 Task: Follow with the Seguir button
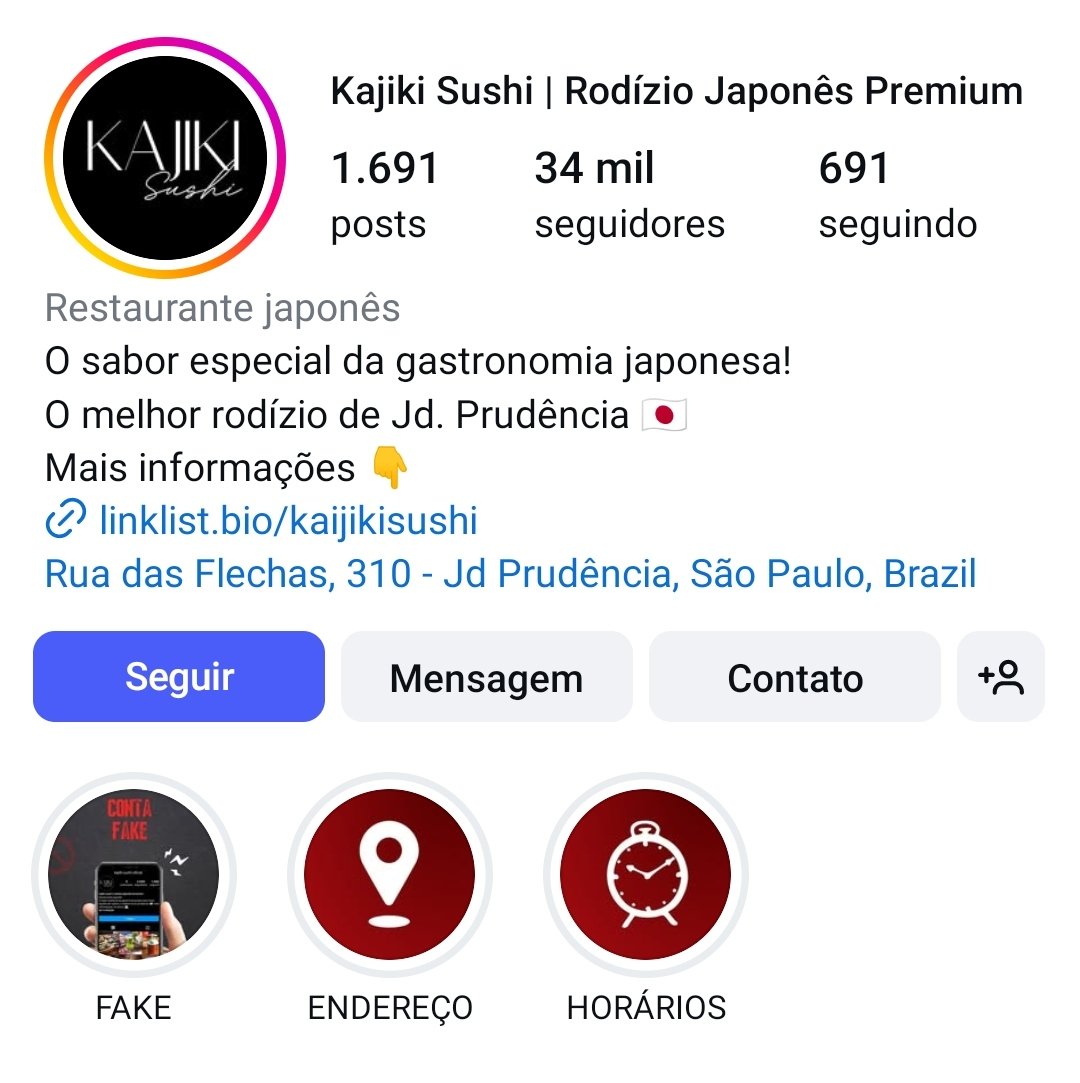click(179, 677)
